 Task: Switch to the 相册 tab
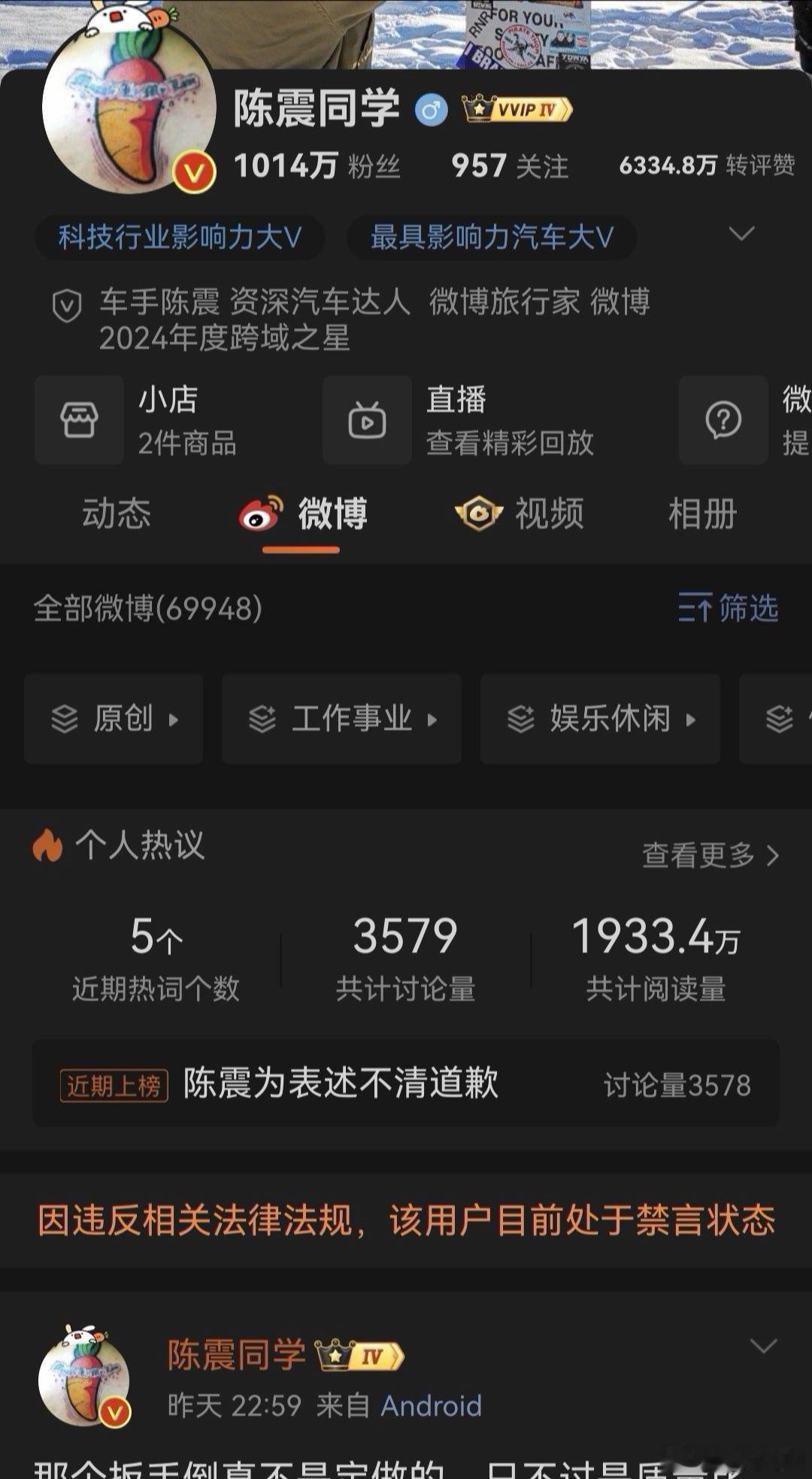tap(701, 514)
